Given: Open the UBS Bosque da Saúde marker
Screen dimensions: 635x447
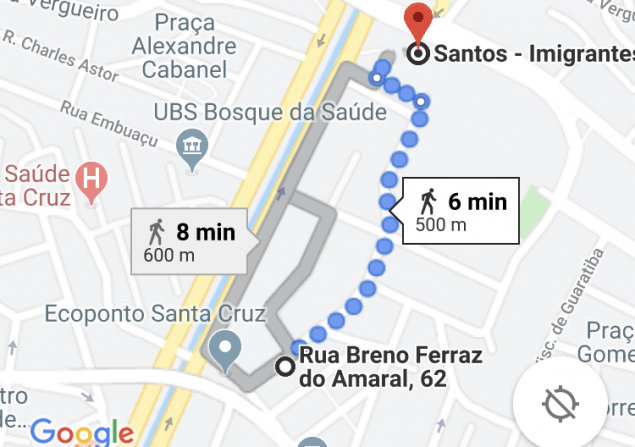Looking at the screenshot, I should (x=190, y=149).
